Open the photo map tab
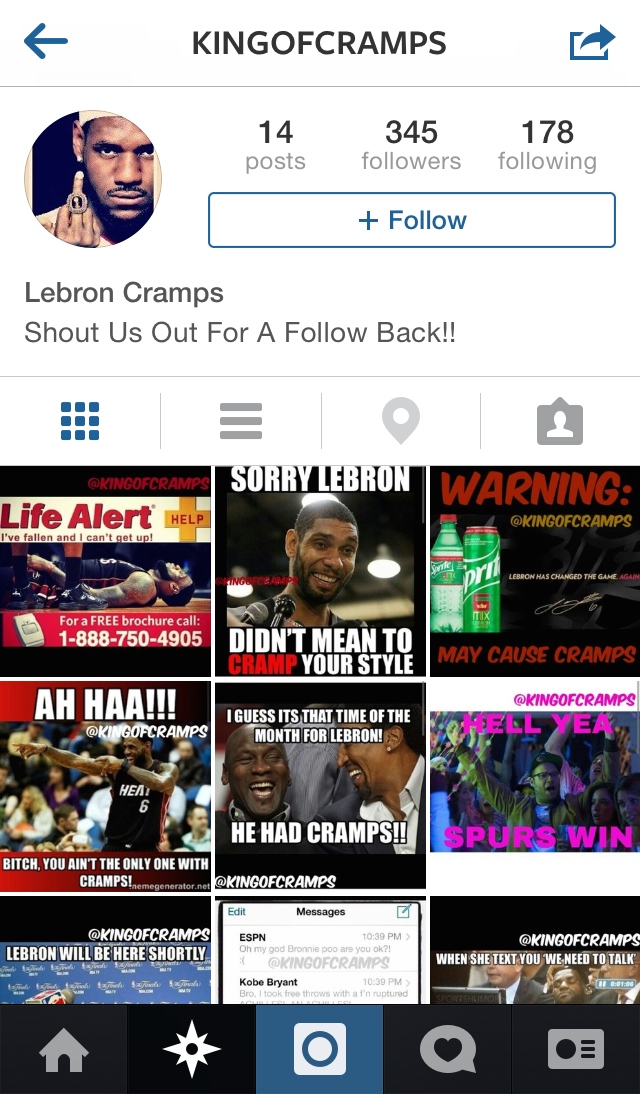This screenshot has height=1094, width=640. [x=401, y=421]
